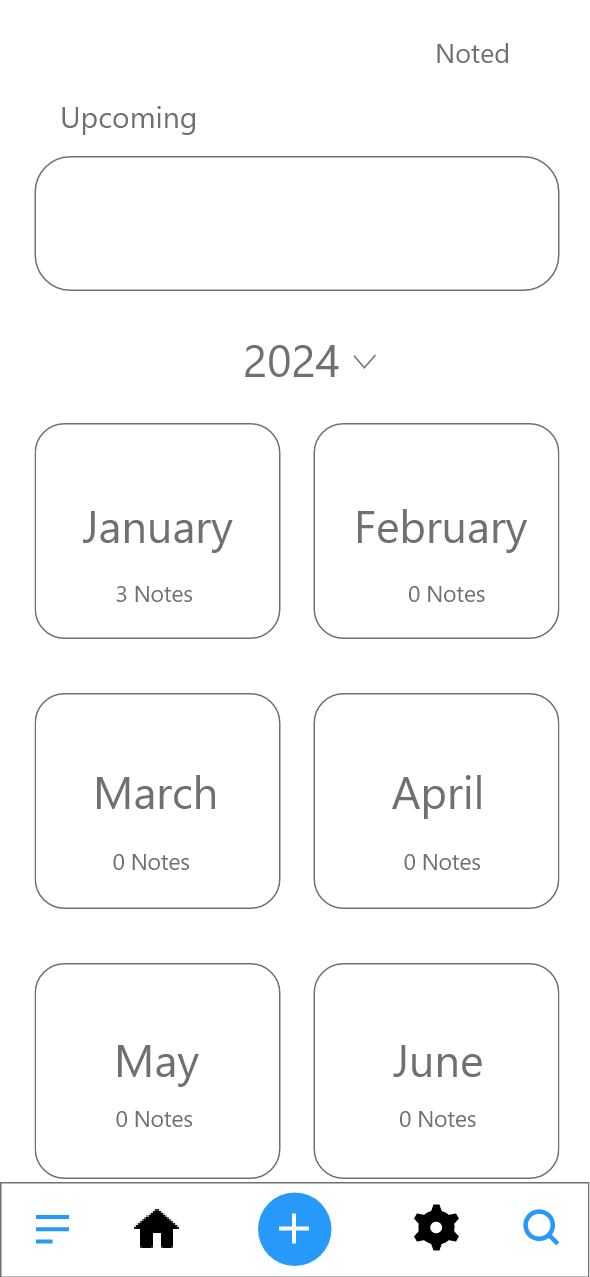Open the January card with 3 notes

(157, 531)
